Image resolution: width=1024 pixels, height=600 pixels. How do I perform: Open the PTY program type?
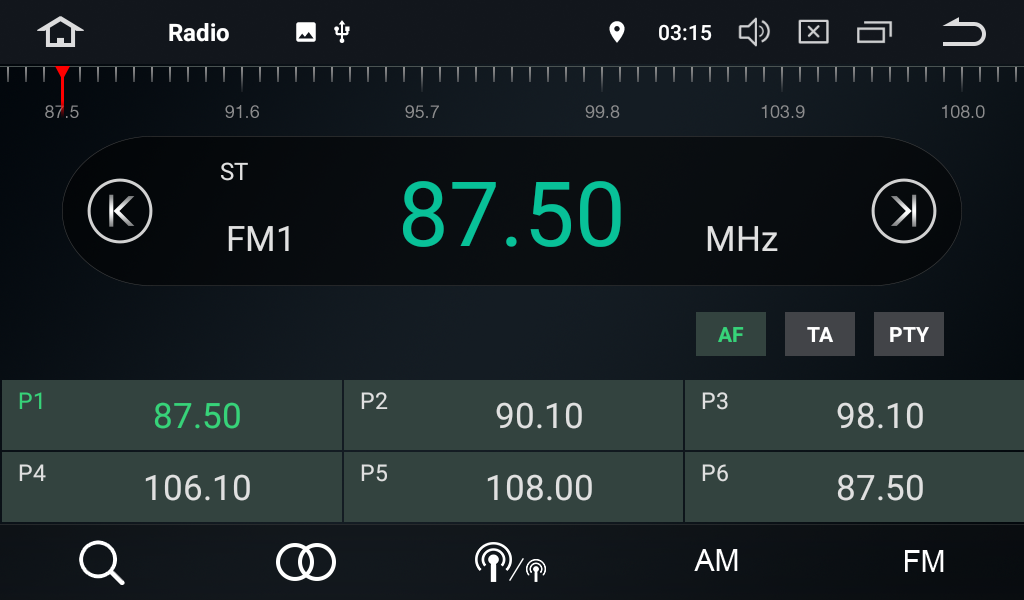point(909,335)
